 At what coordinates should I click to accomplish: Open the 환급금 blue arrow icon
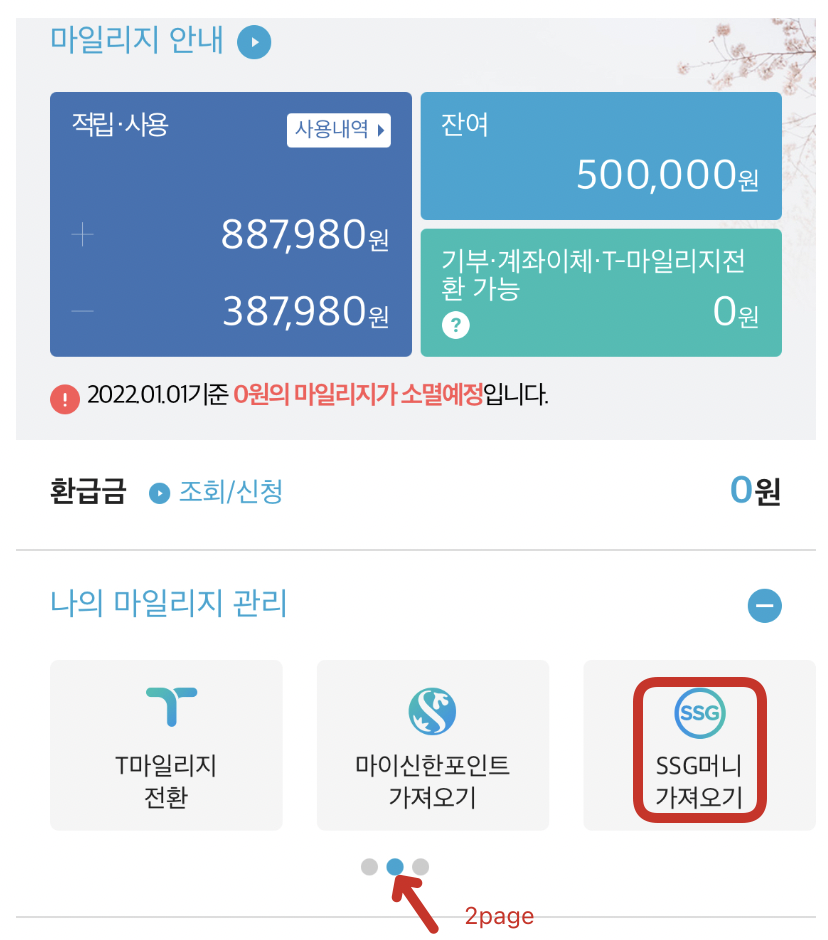coord(160,491)
